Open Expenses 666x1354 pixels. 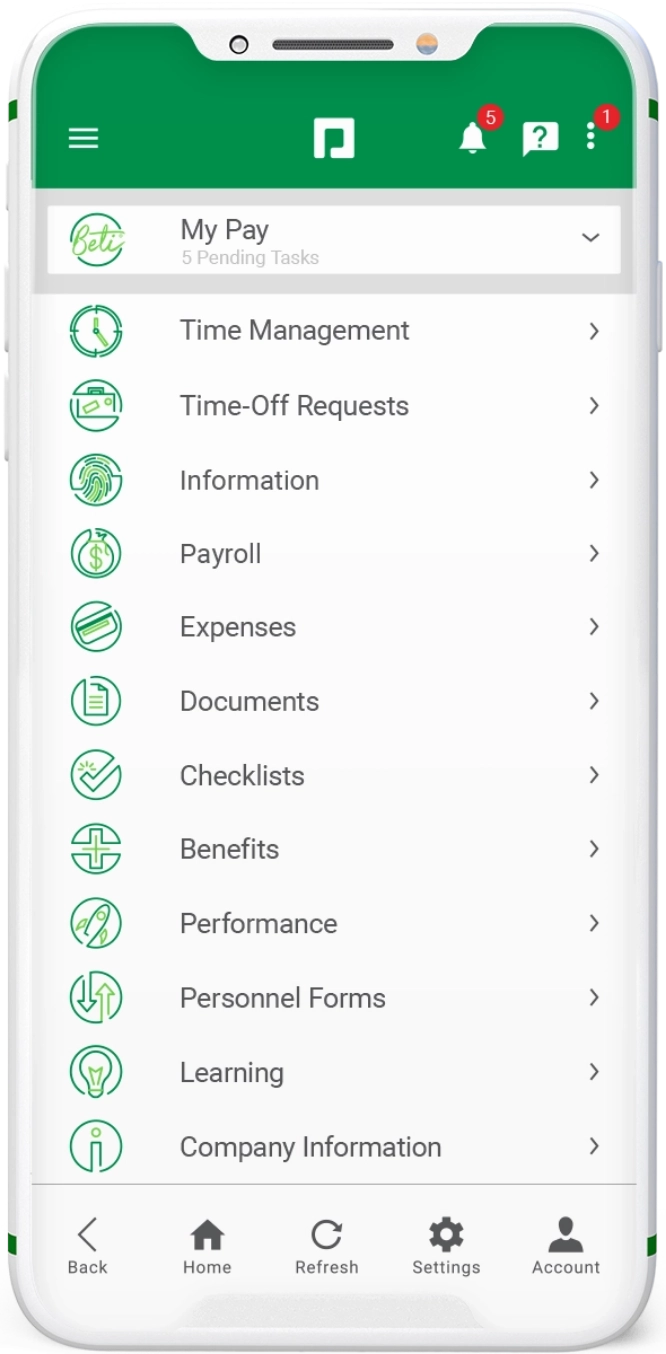333,627
